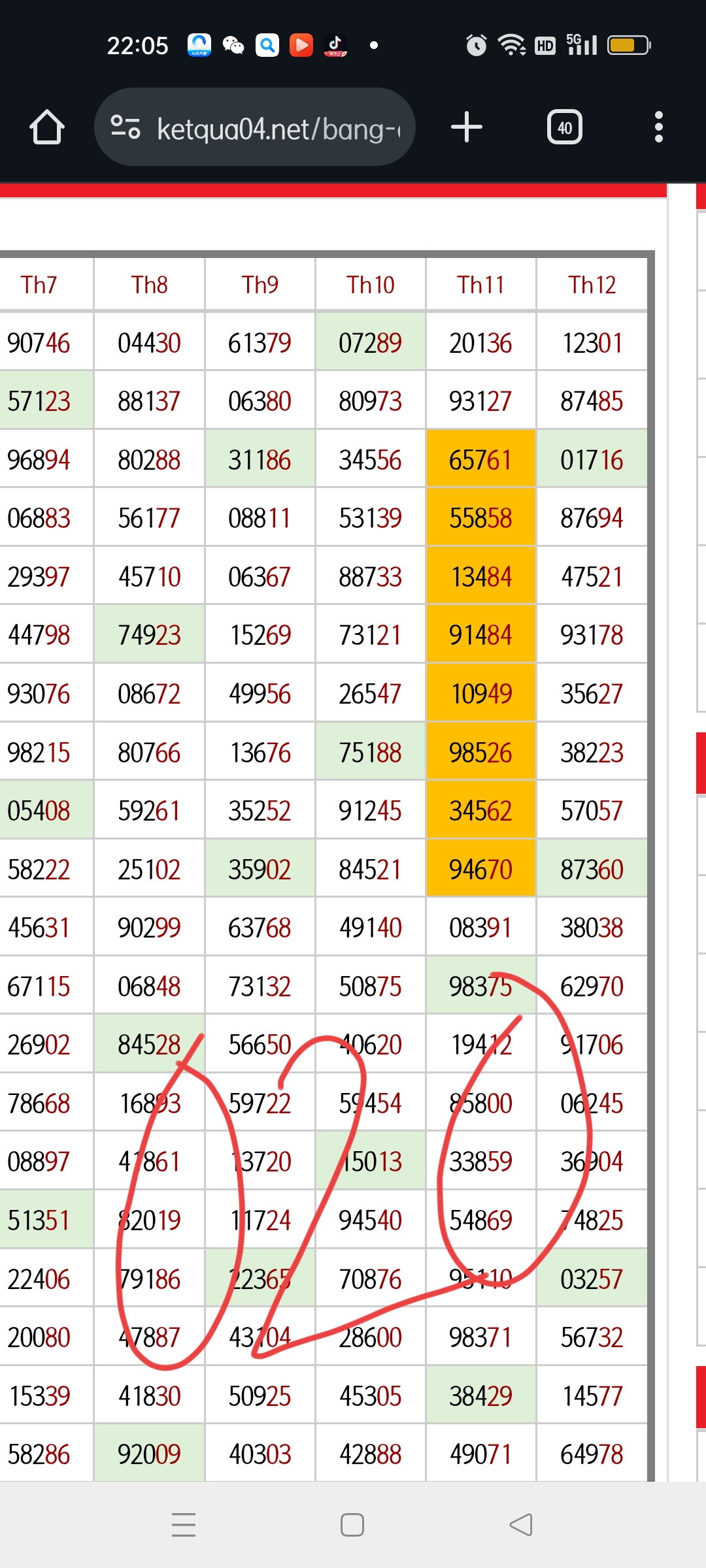Open site settings icon in address bar

coord(125,127)
